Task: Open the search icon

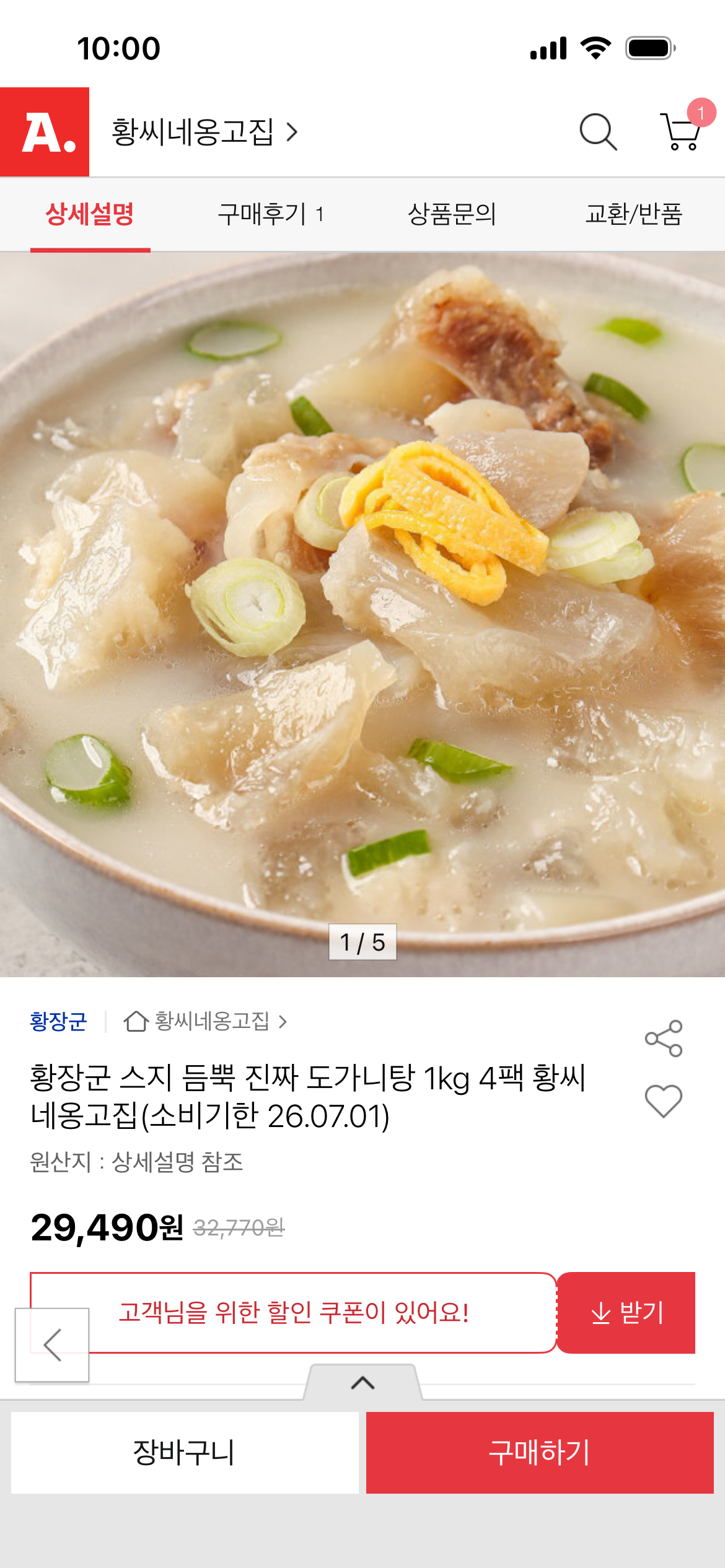Action: (598, 132)
